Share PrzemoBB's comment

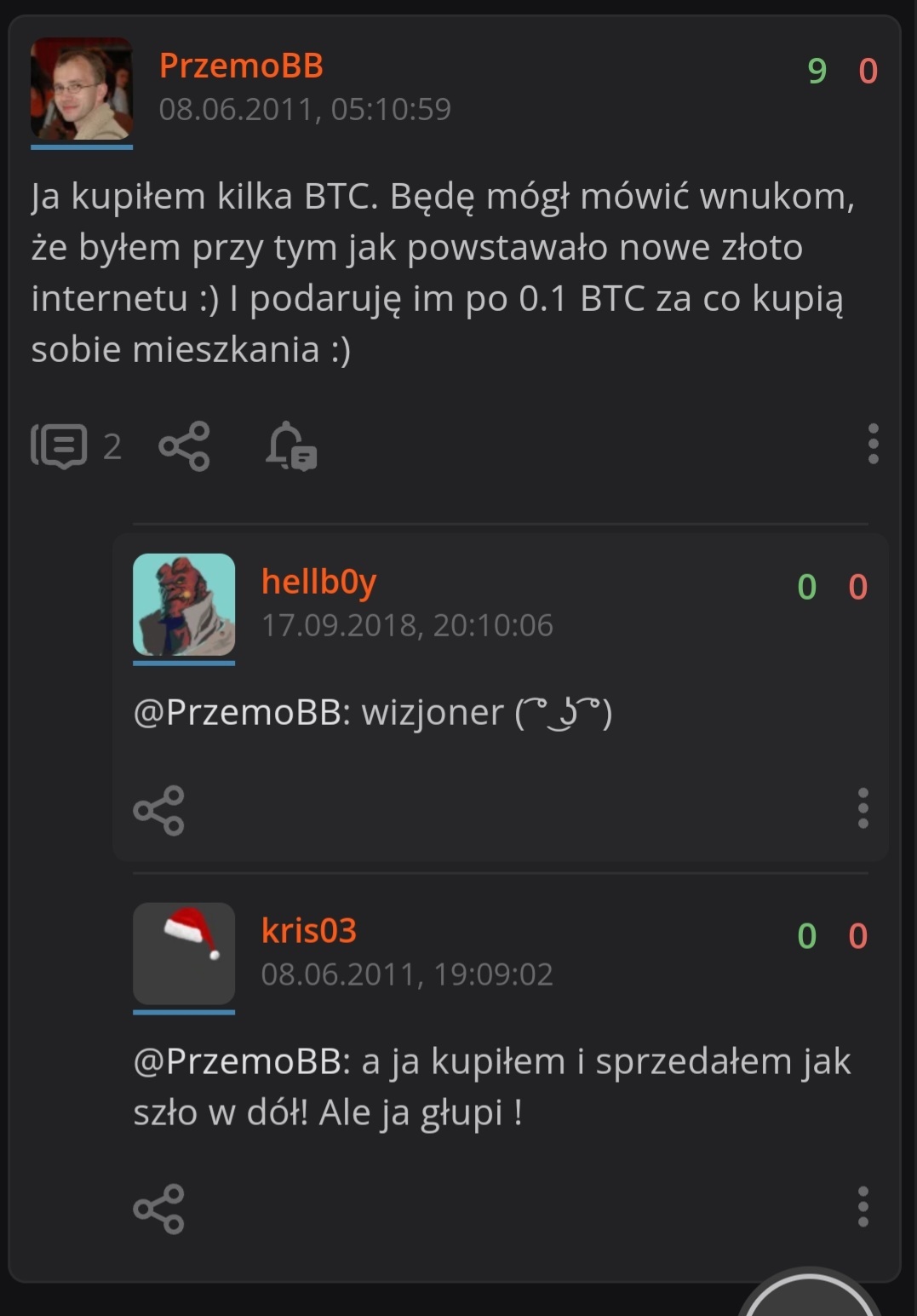(184, 445)
